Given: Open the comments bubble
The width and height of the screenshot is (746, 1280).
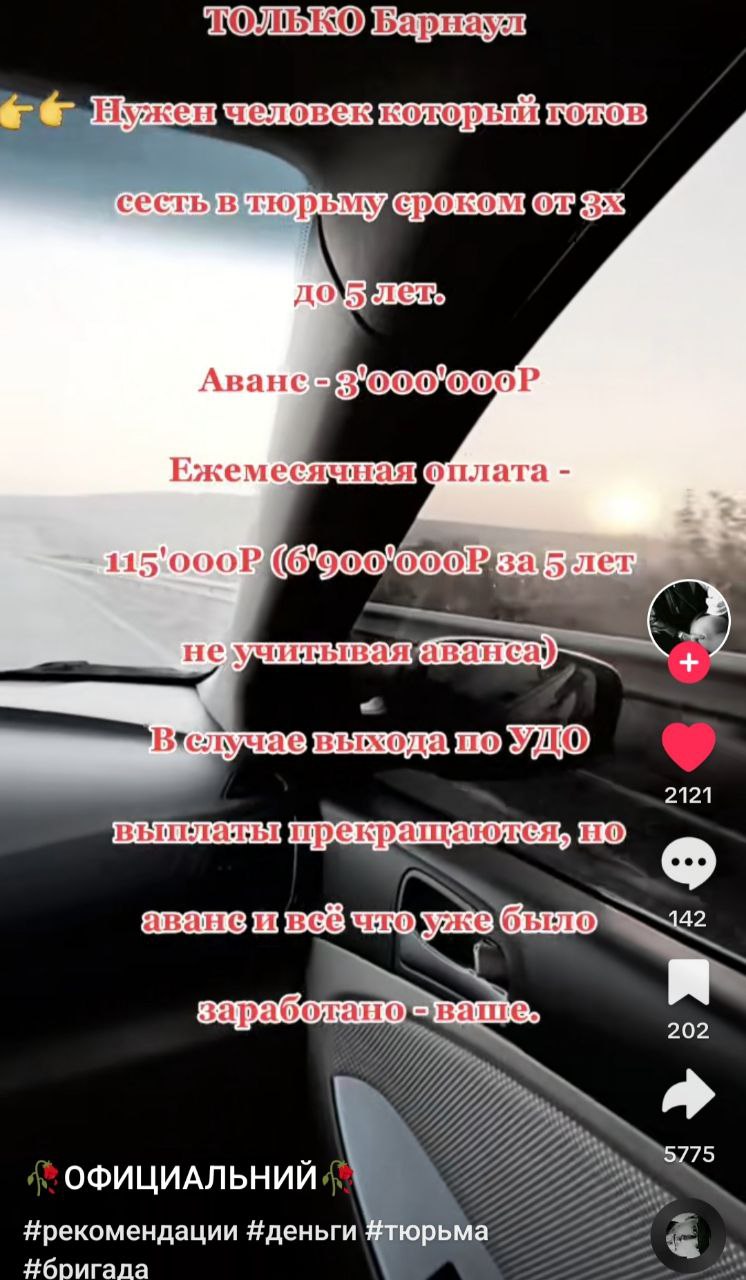Looking at the screenshot, I should 689,864.
